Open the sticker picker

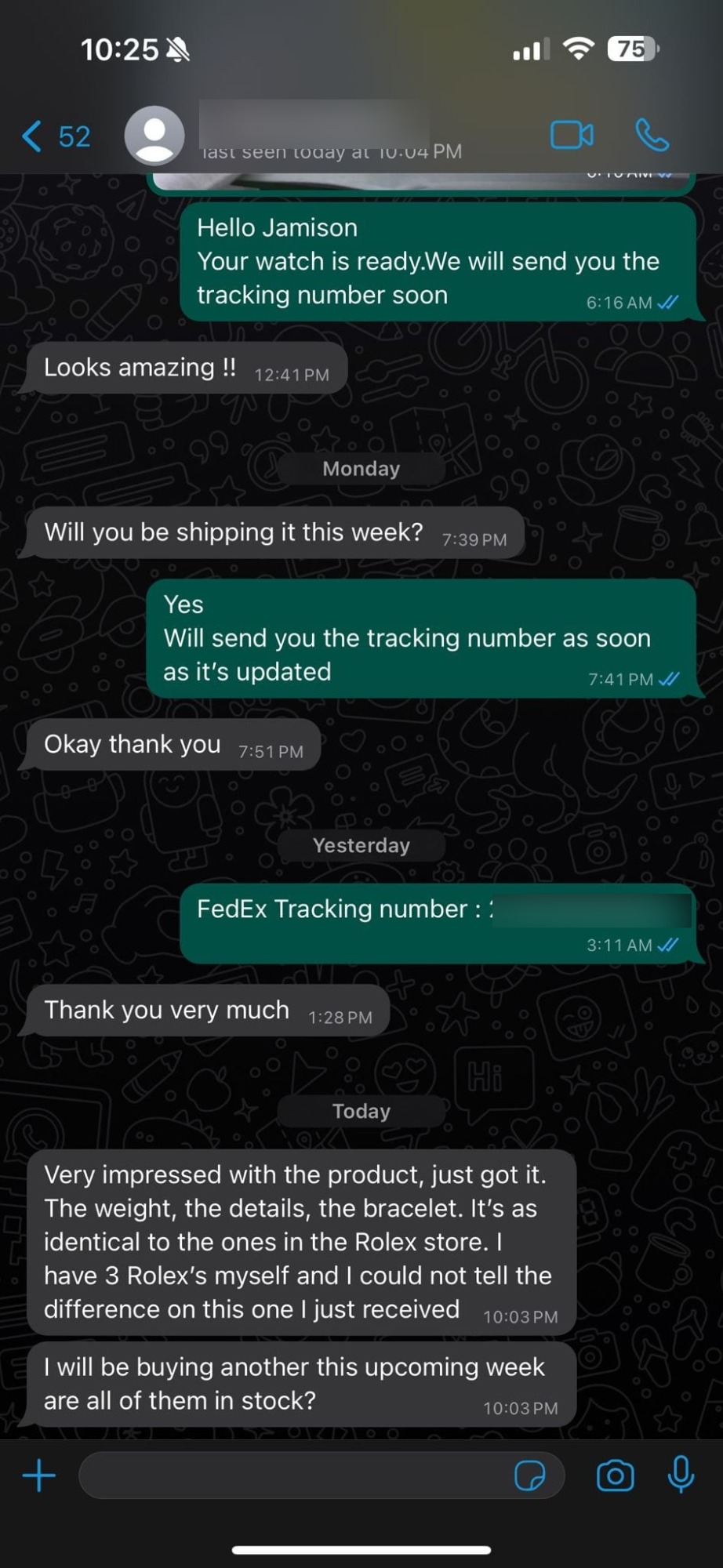tap(529, 1475)
